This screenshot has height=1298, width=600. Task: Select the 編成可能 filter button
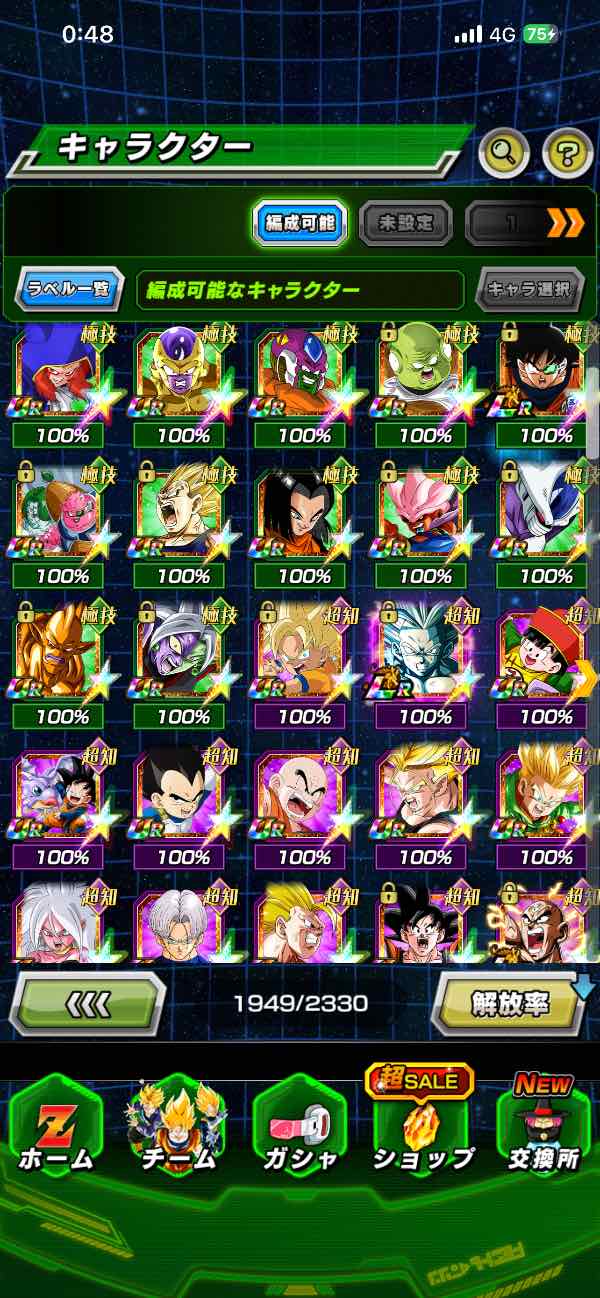(x=300, y=223)
